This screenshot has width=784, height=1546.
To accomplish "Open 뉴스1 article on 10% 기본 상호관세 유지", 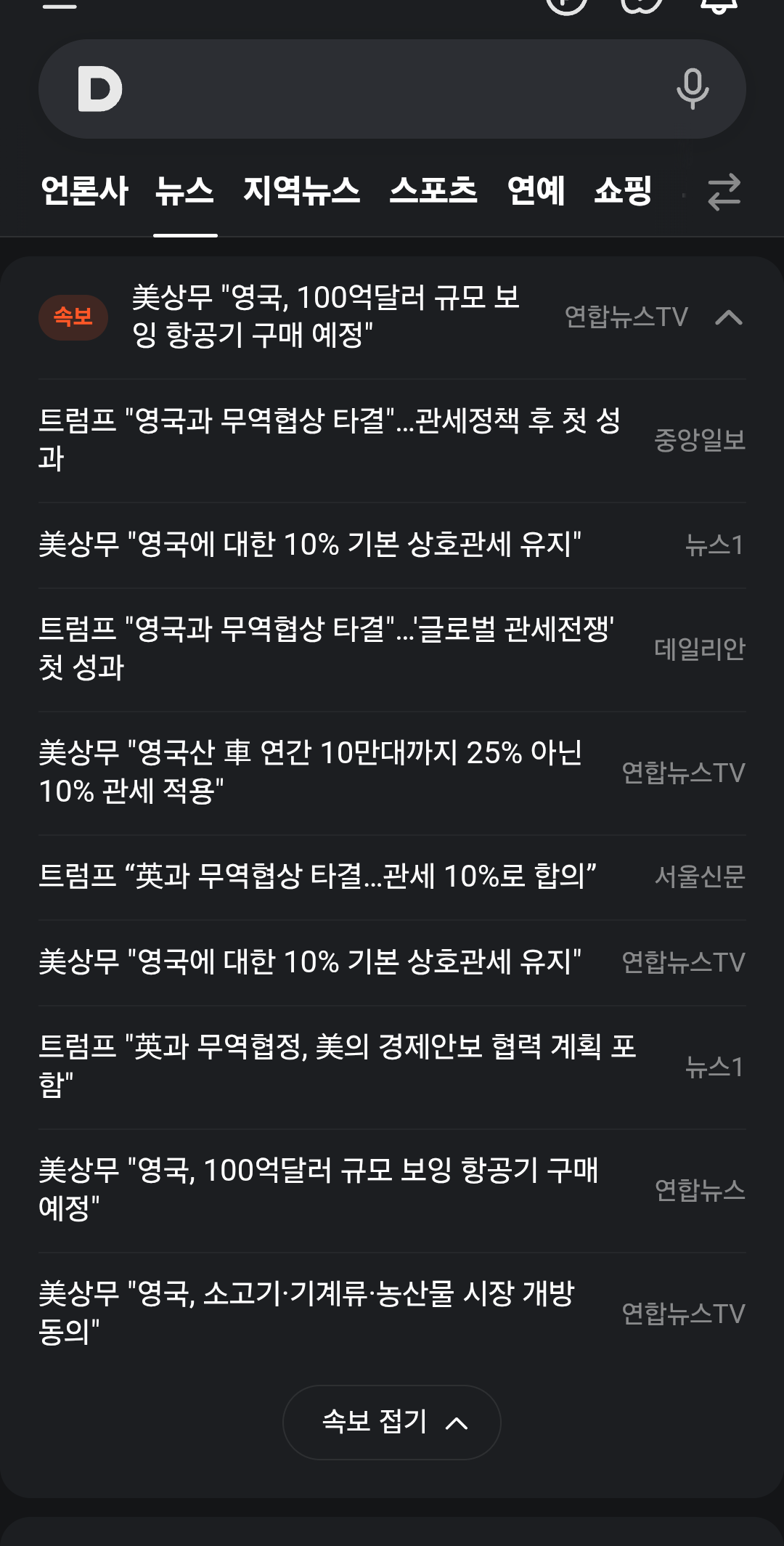I will click(311, 545).
